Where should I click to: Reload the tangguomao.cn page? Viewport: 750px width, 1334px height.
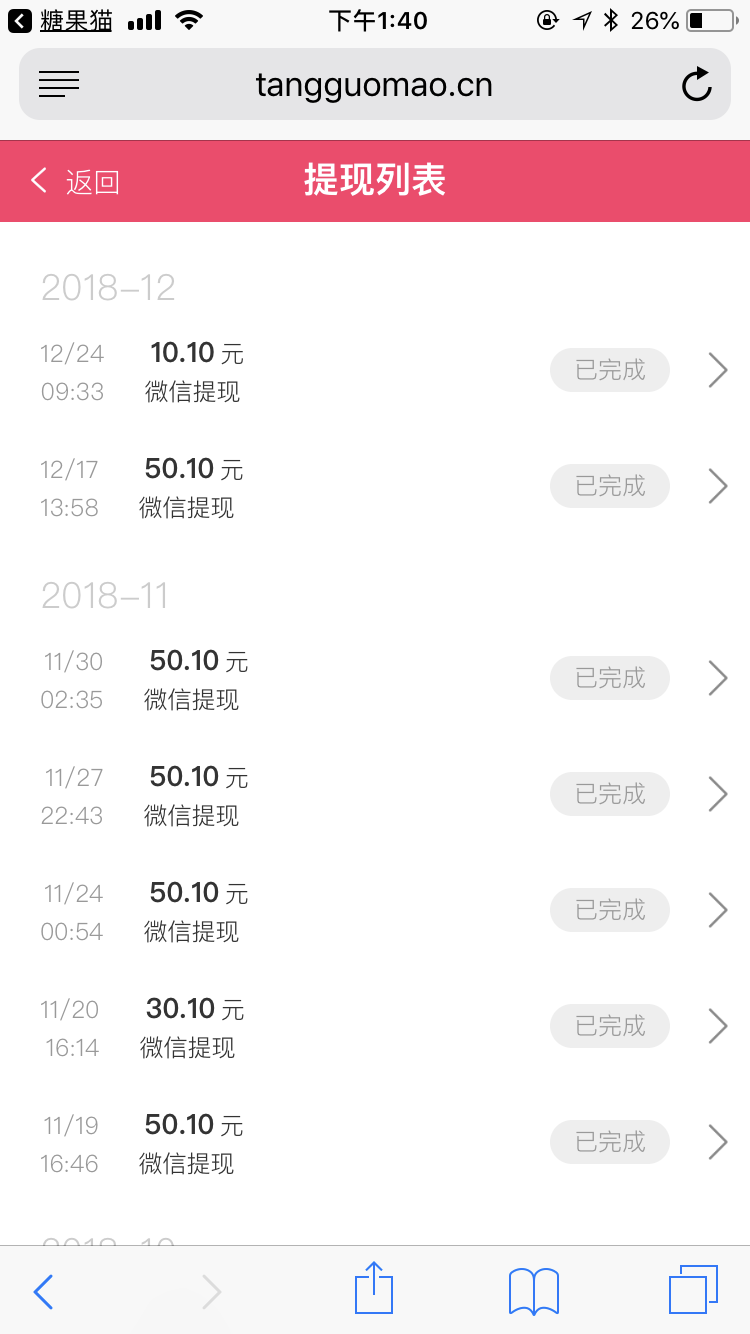(x=696, y=85)
